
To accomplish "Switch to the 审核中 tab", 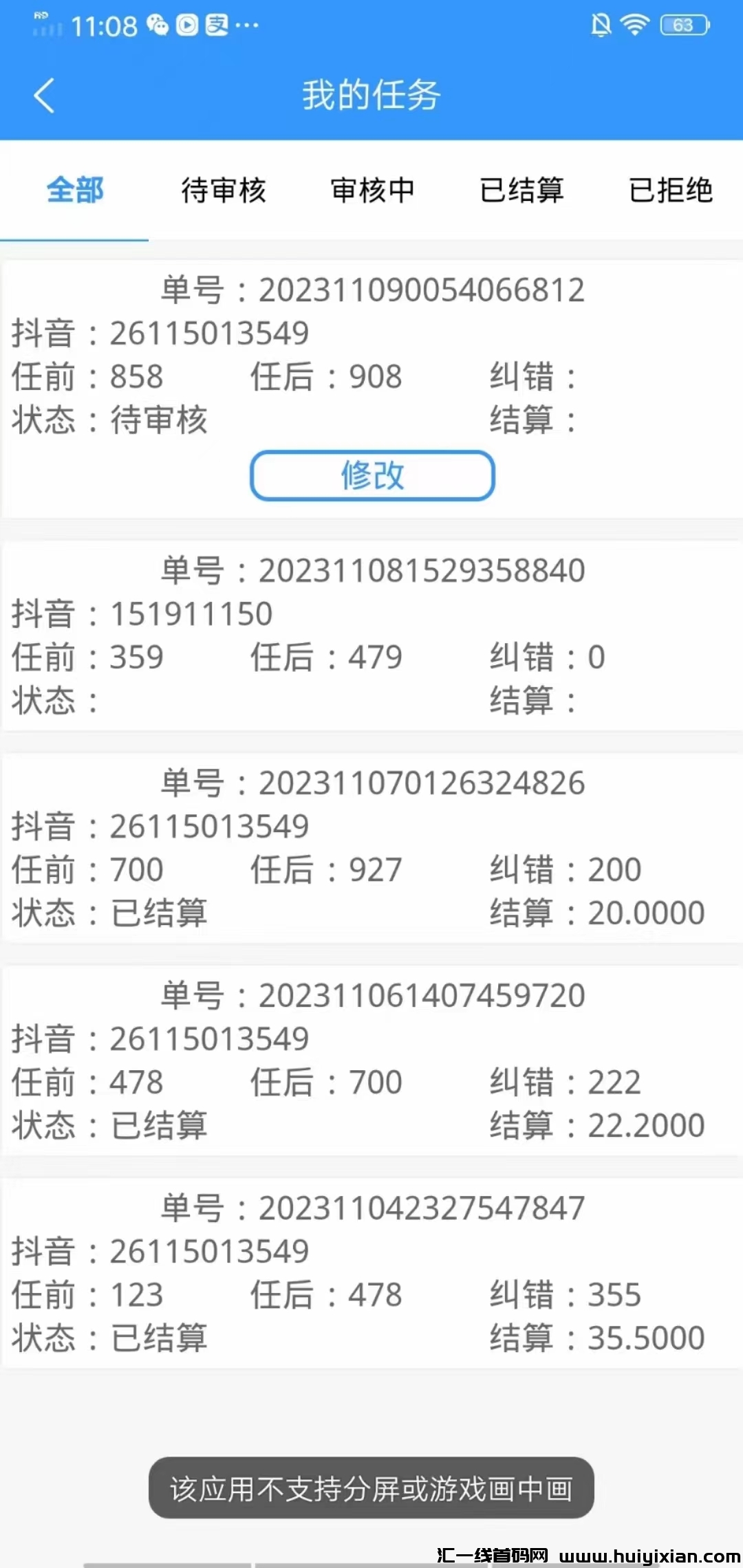I will click(372, 190).
